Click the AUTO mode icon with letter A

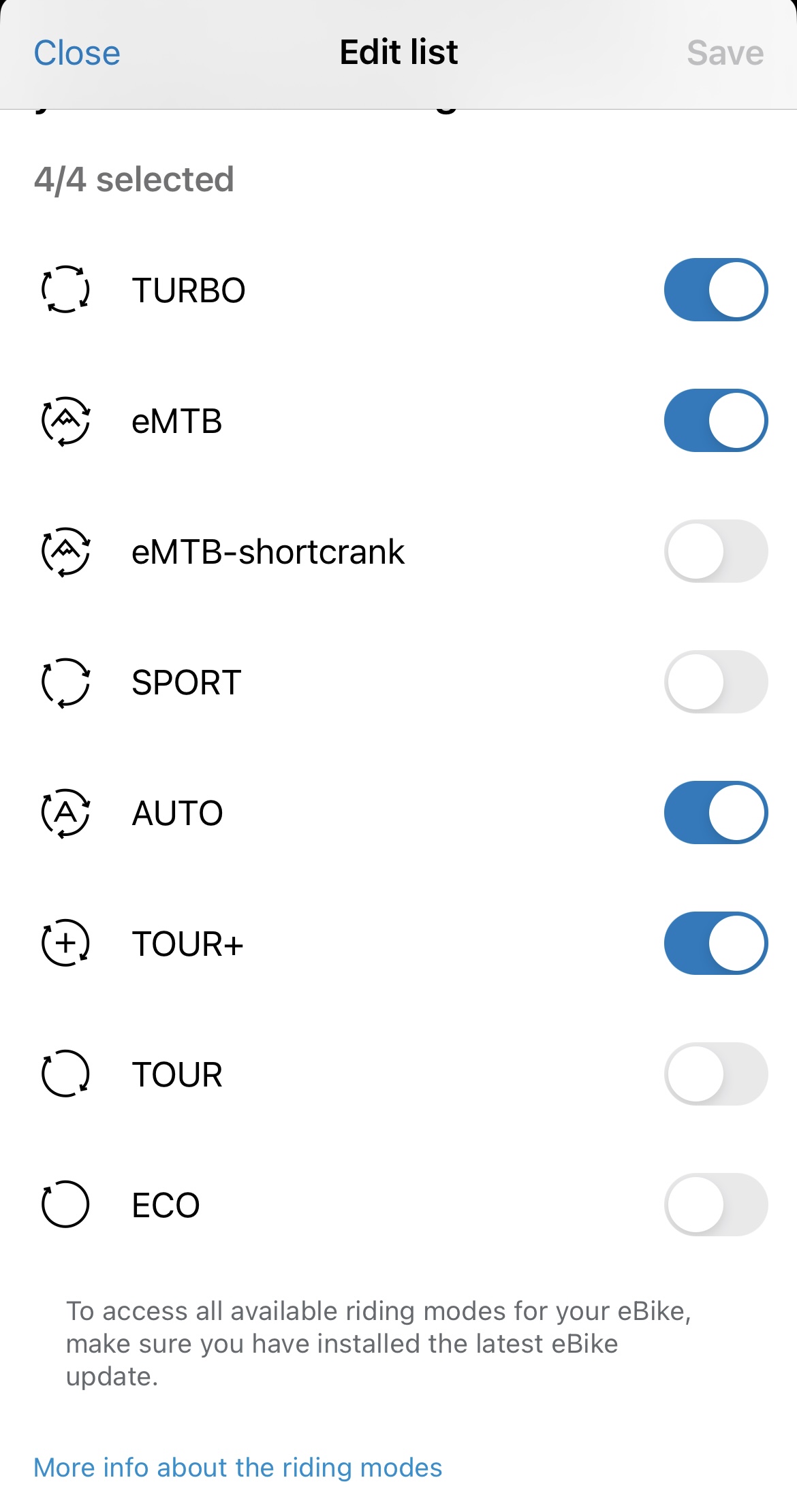tap(67, 813)
